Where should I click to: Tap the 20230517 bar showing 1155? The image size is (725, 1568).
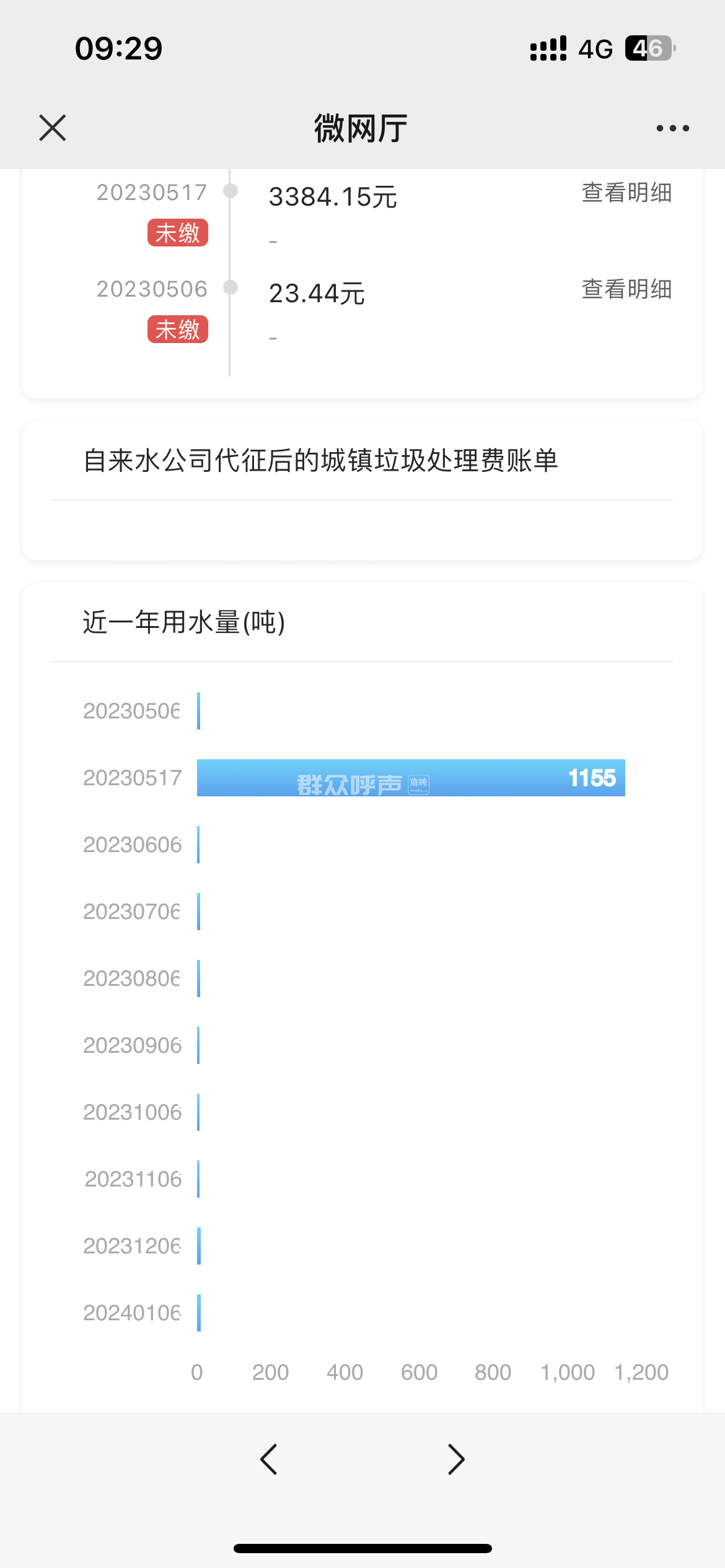pyautogui.click(x=410, y=778)
